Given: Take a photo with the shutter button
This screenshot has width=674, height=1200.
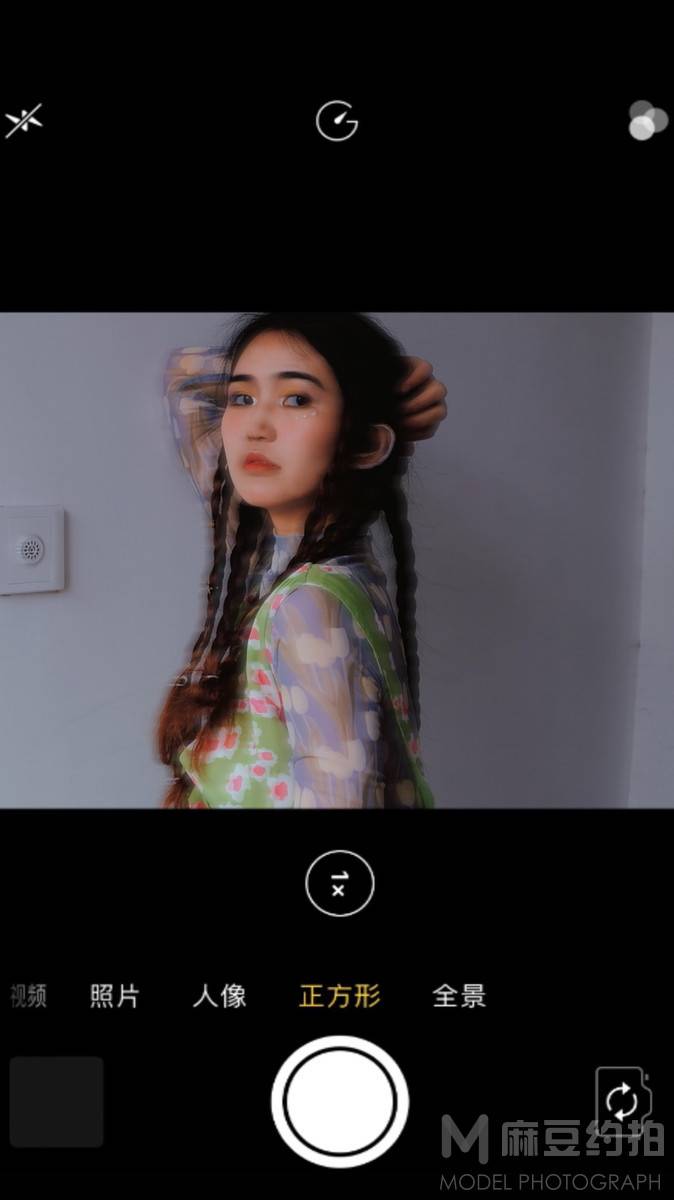Looking at the screenshot, I should coord(339,1102).
